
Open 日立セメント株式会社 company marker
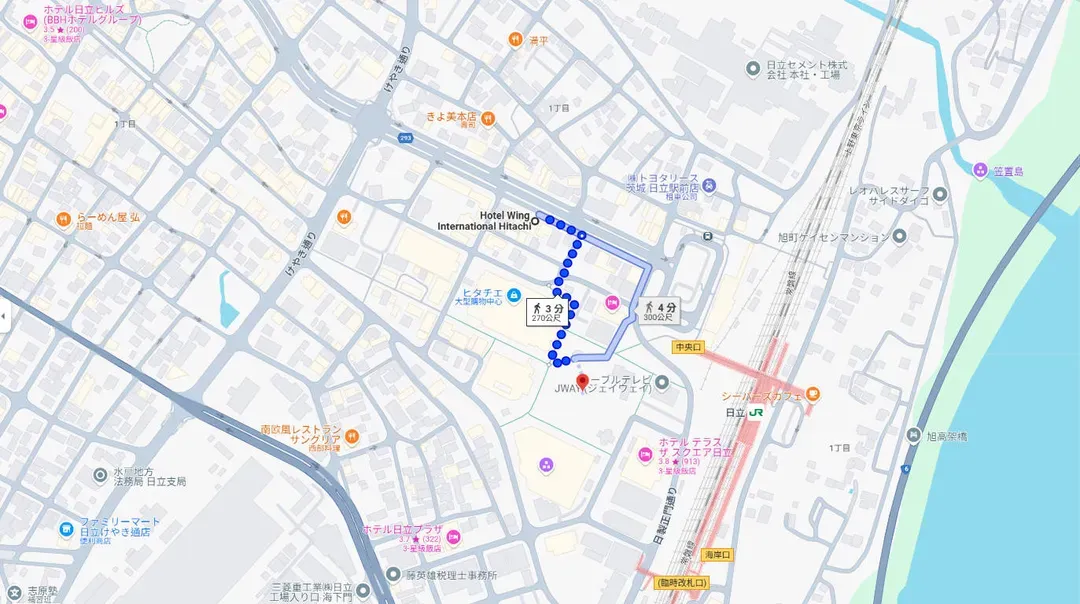tap(754, 69)
